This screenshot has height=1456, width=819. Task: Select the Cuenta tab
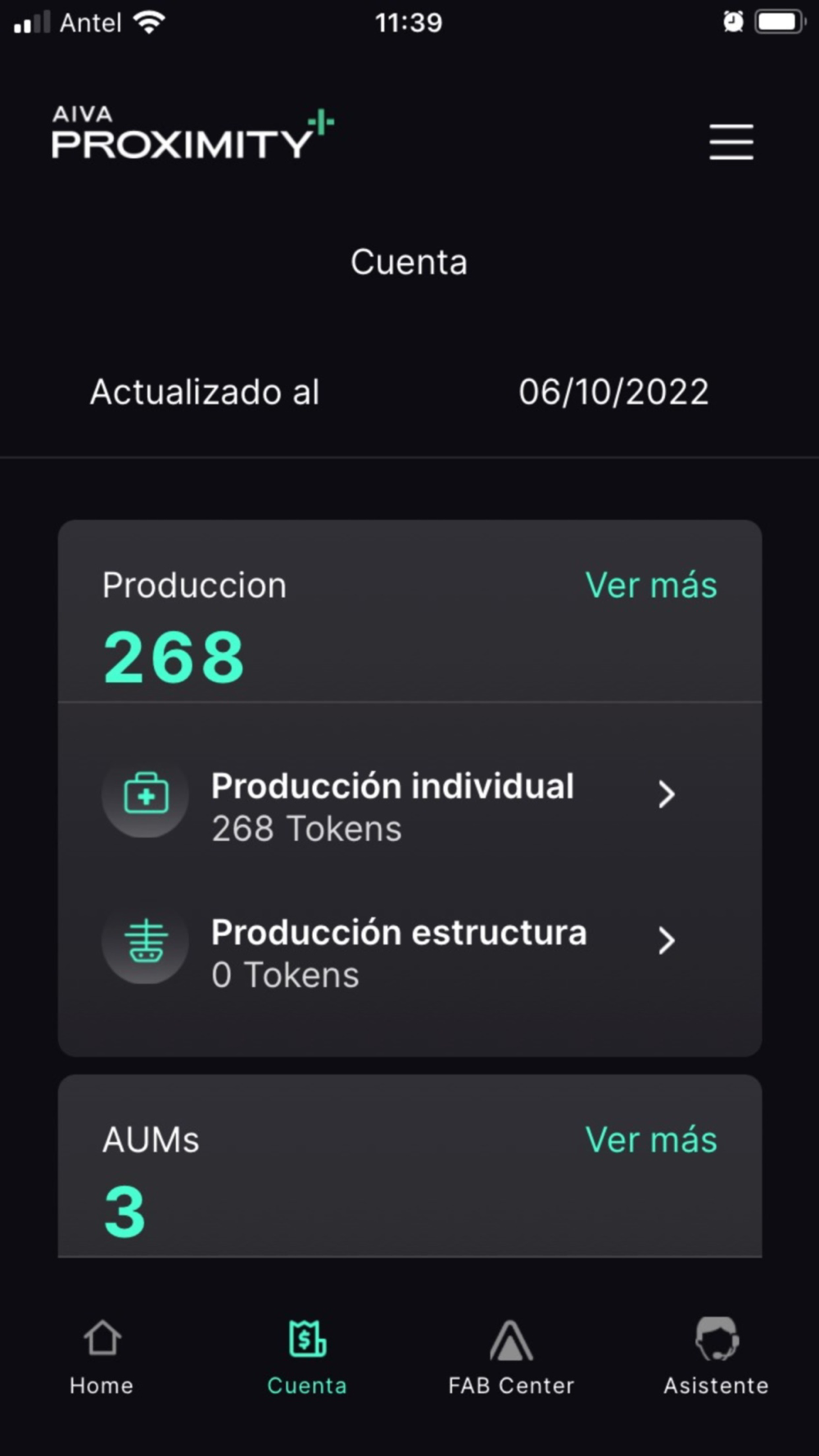(307, 1356)
